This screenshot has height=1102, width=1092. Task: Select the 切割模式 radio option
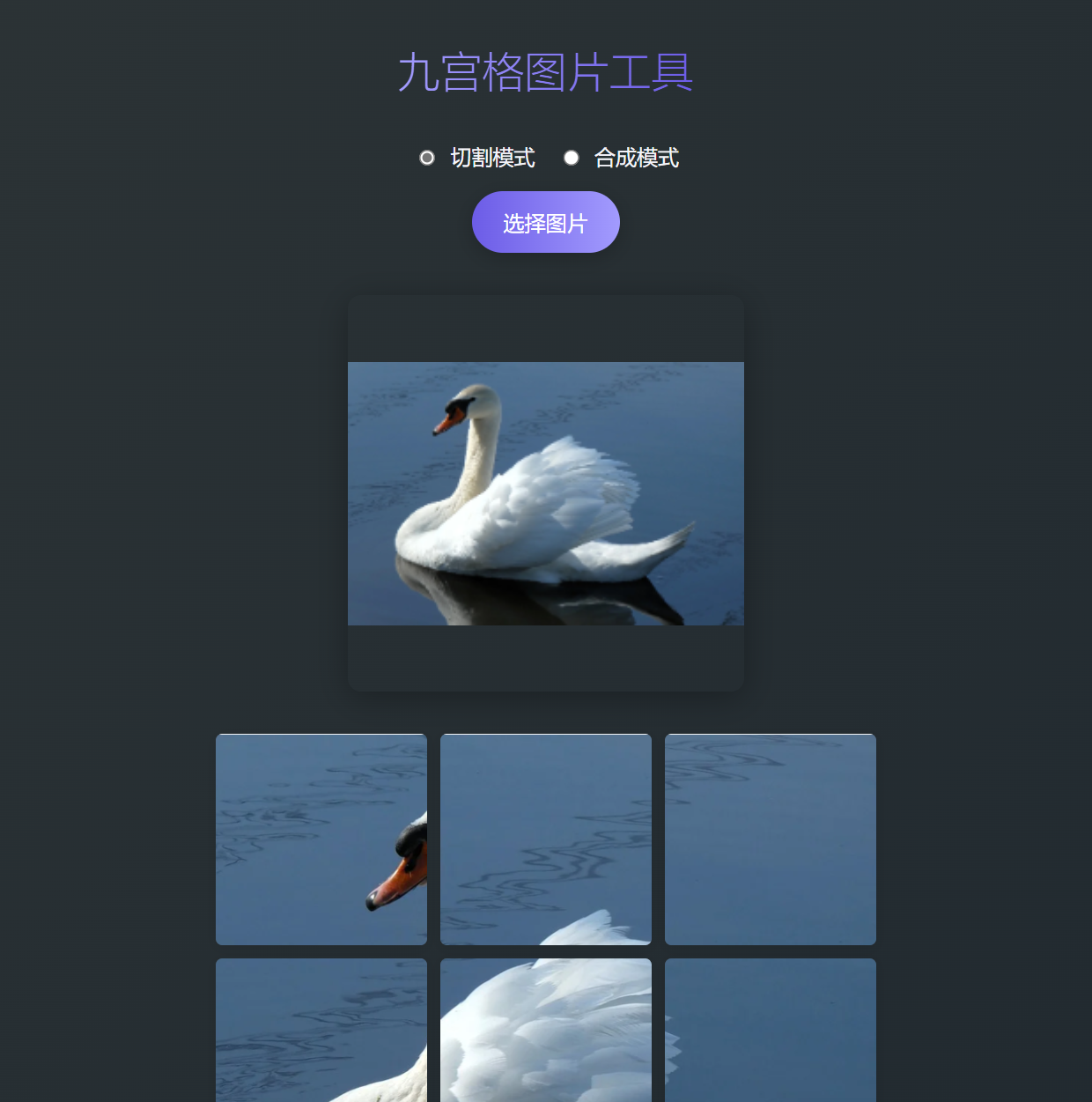coord(427,158)
